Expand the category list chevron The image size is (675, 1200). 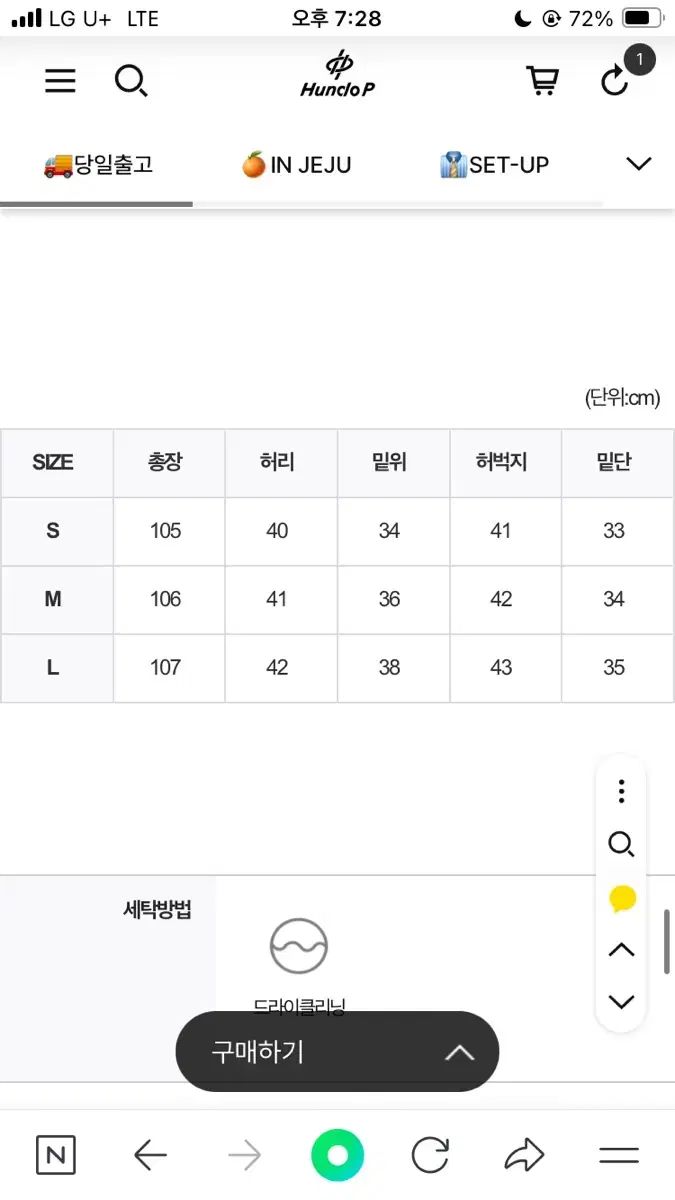pos(638,164)
